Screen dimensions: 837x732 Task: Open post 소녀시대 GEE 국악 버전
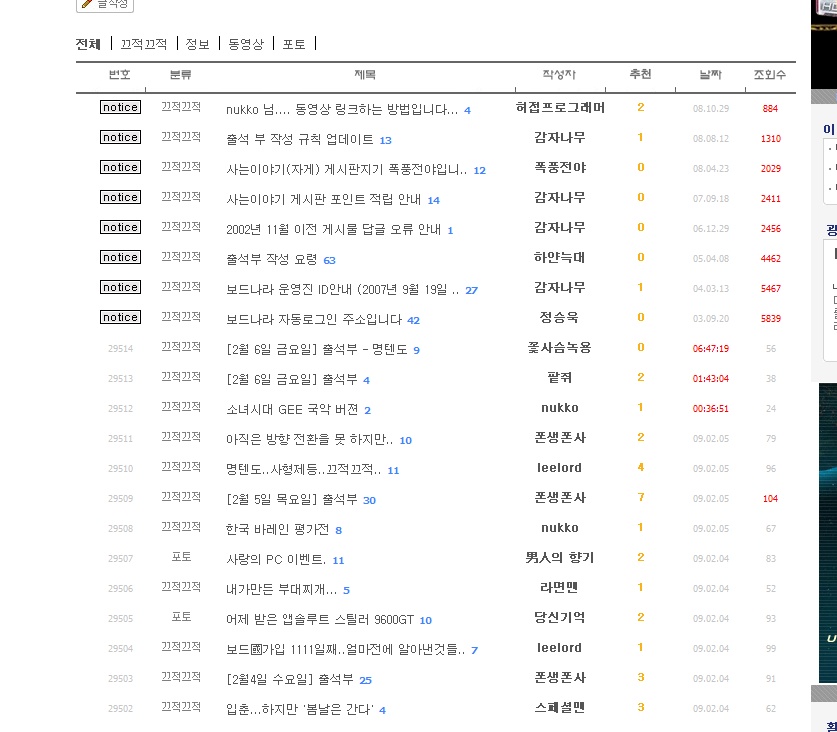[x=292, y=409]
